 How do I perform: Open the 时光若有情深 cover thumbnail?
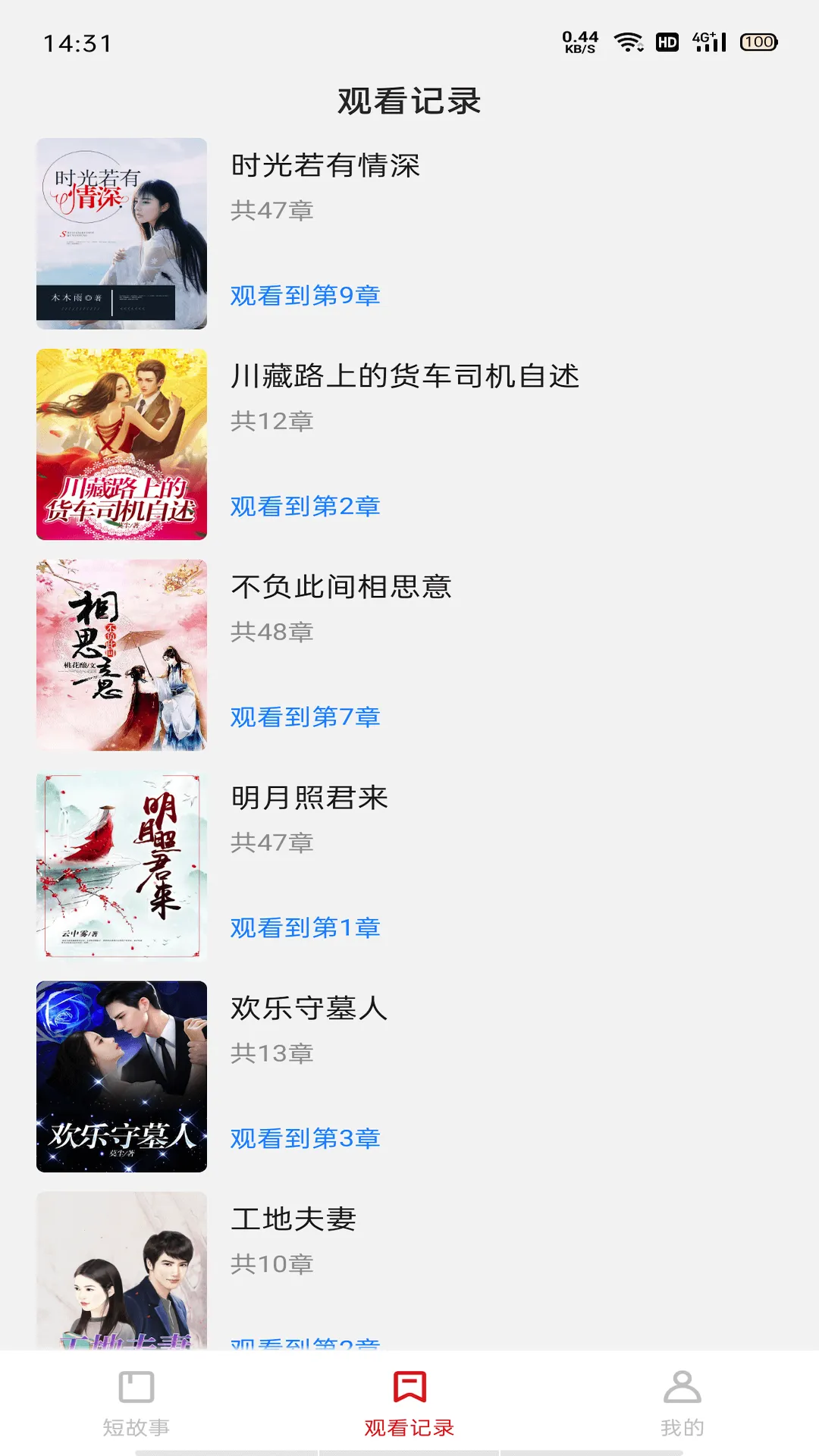121,232
